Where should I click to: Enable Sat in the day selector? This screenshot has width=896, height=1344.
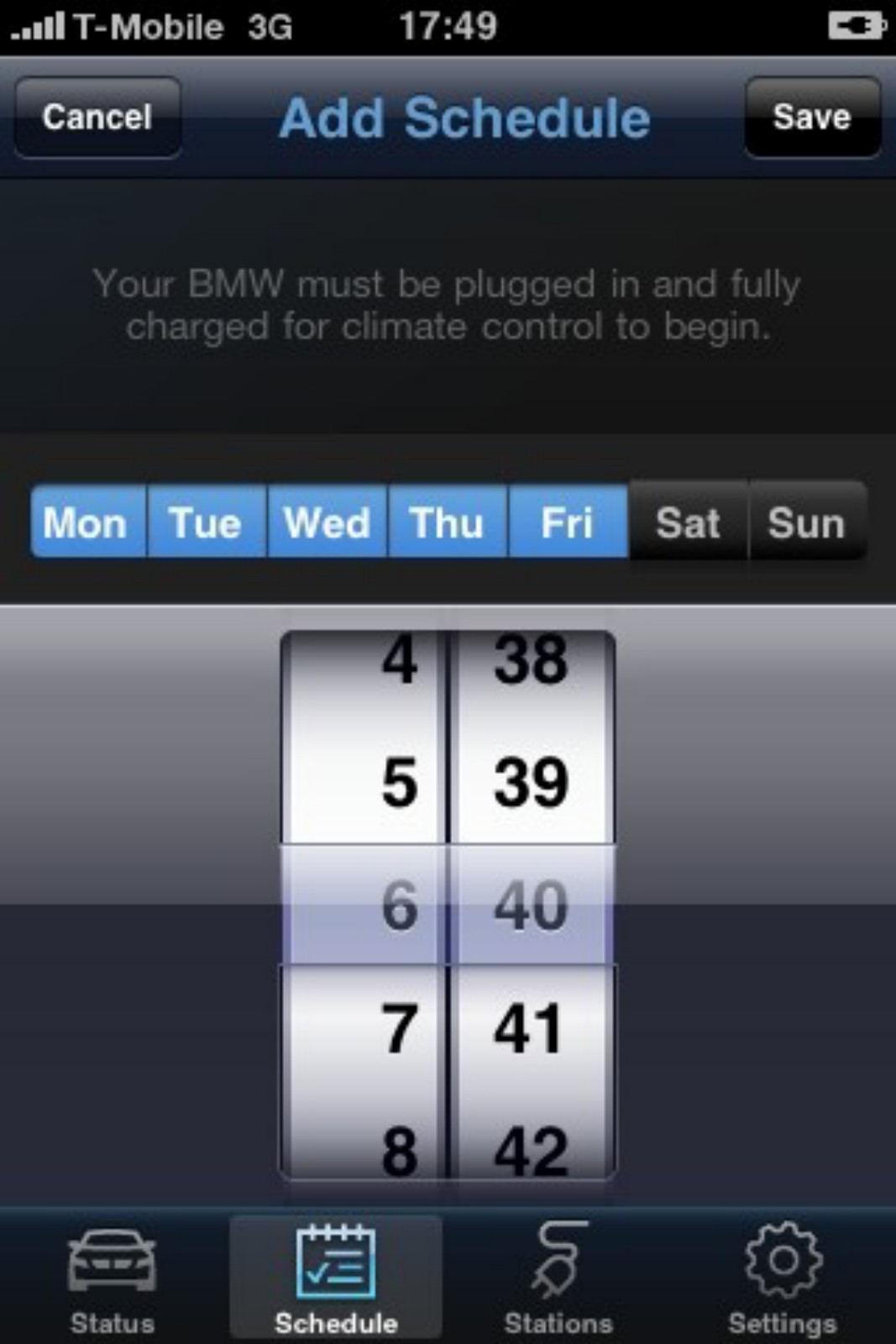tap(688, 522)
